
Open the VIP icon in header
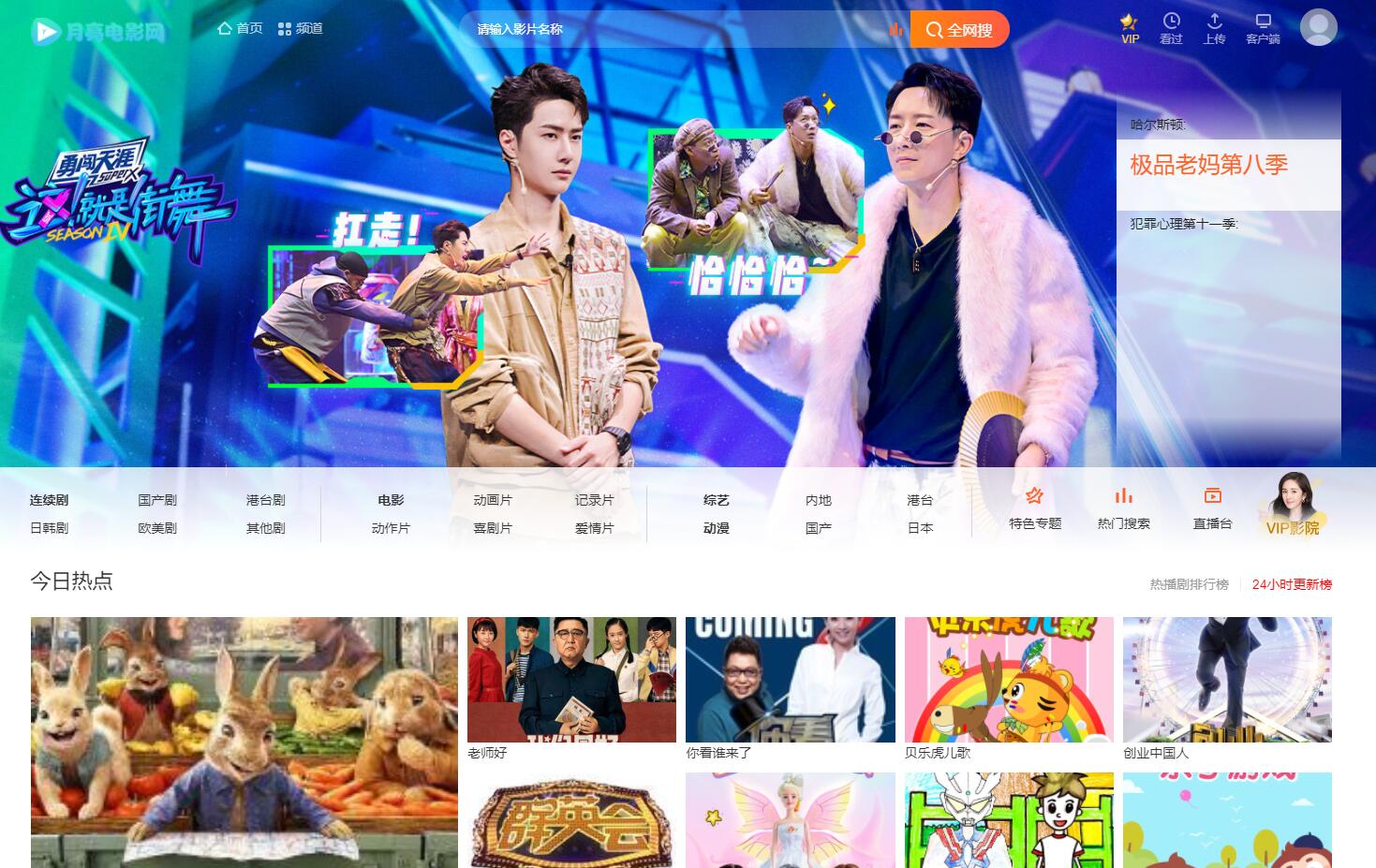pos(1130,28)
